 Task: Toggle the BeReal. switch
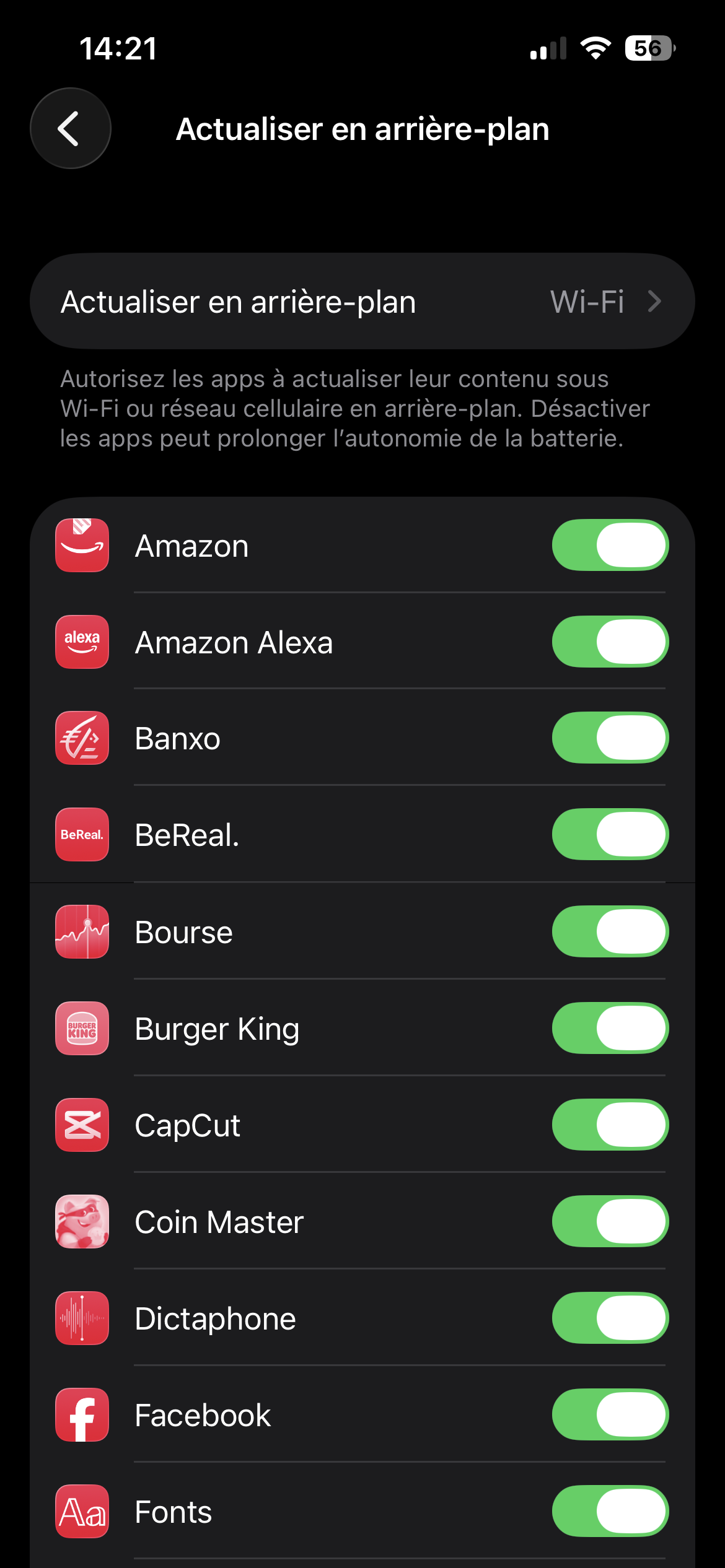click(610, 835)
